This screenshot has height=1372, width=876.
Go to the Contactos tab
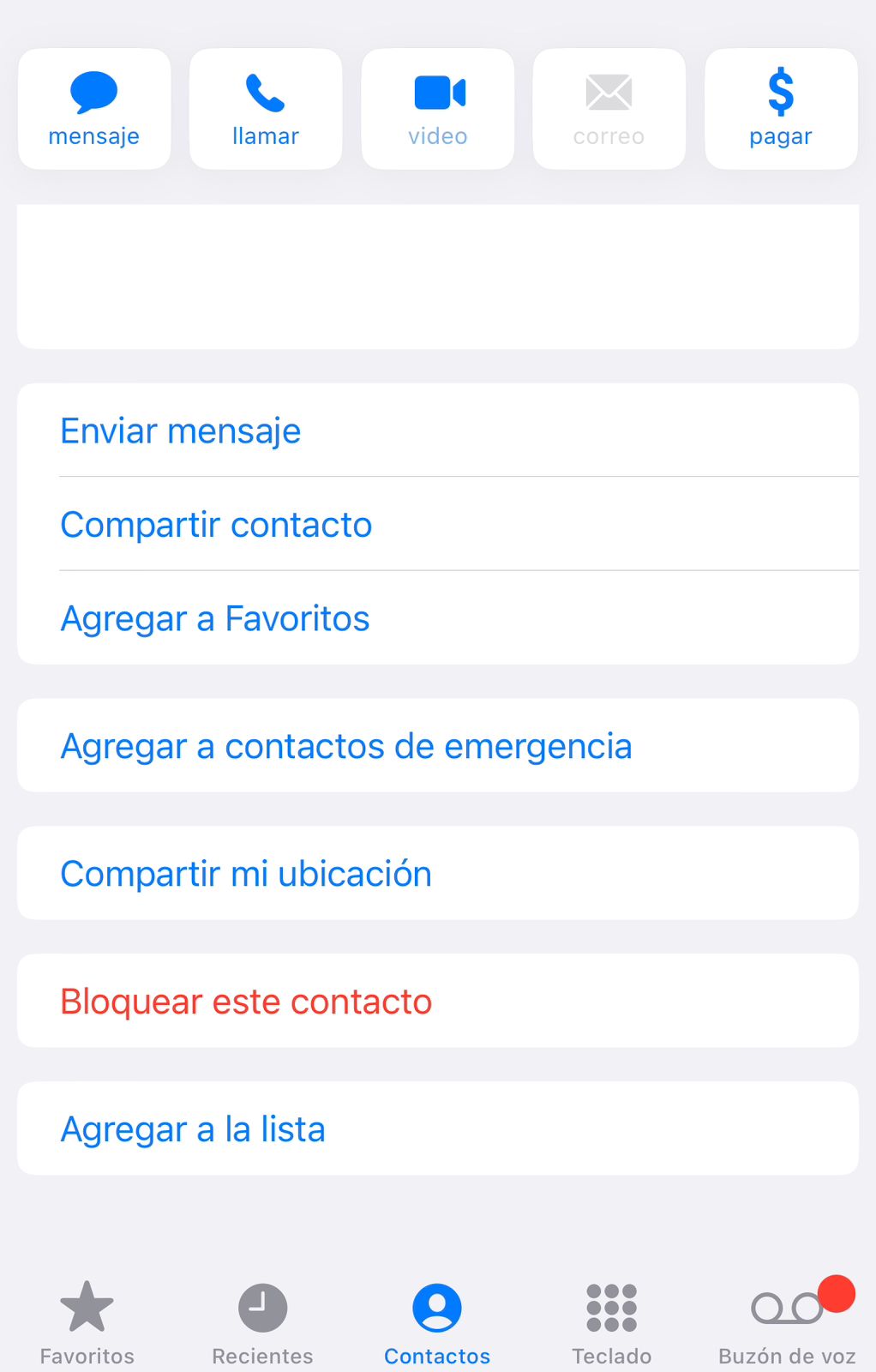(x=437, y=1321)
